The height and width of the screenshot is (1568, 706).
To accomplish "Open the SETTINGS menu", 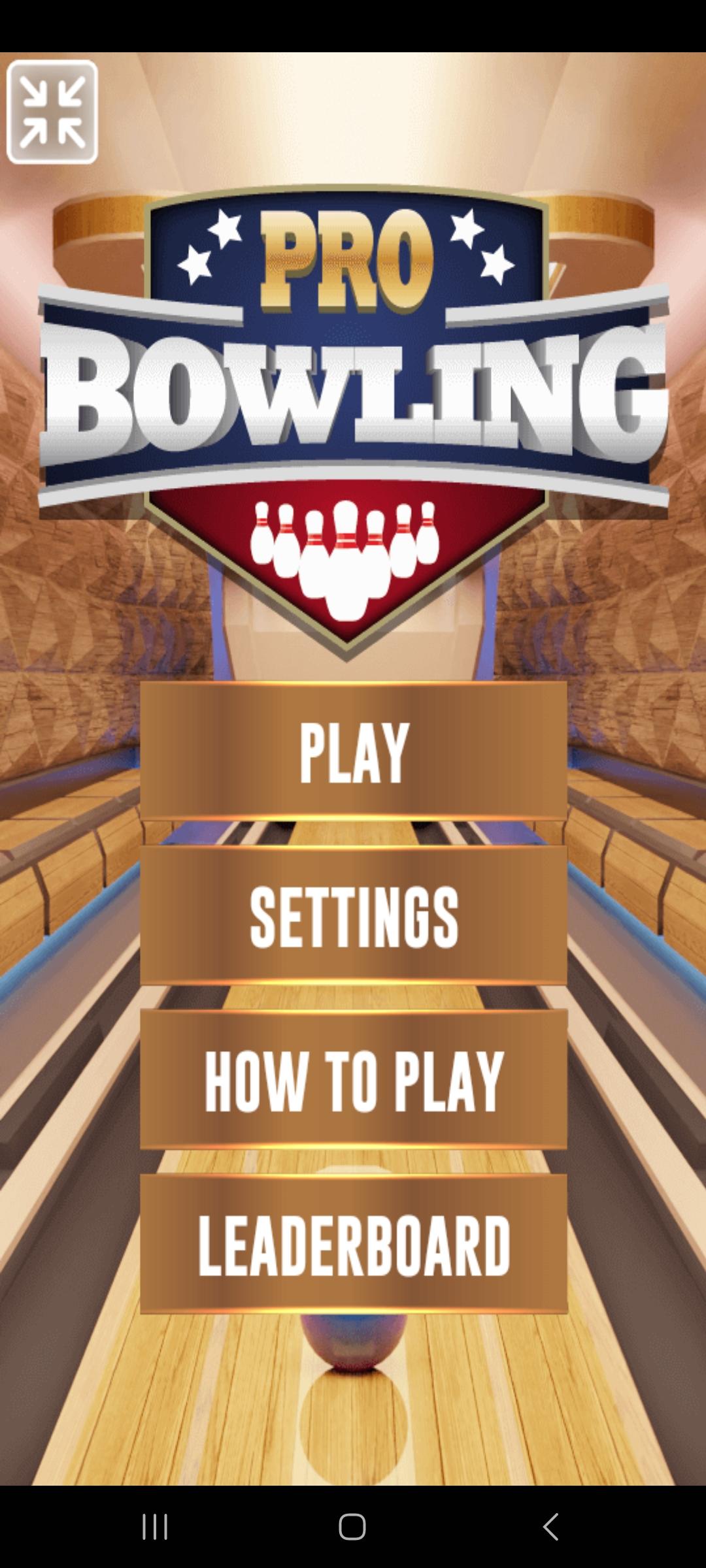I will click(x=354, y=915).
